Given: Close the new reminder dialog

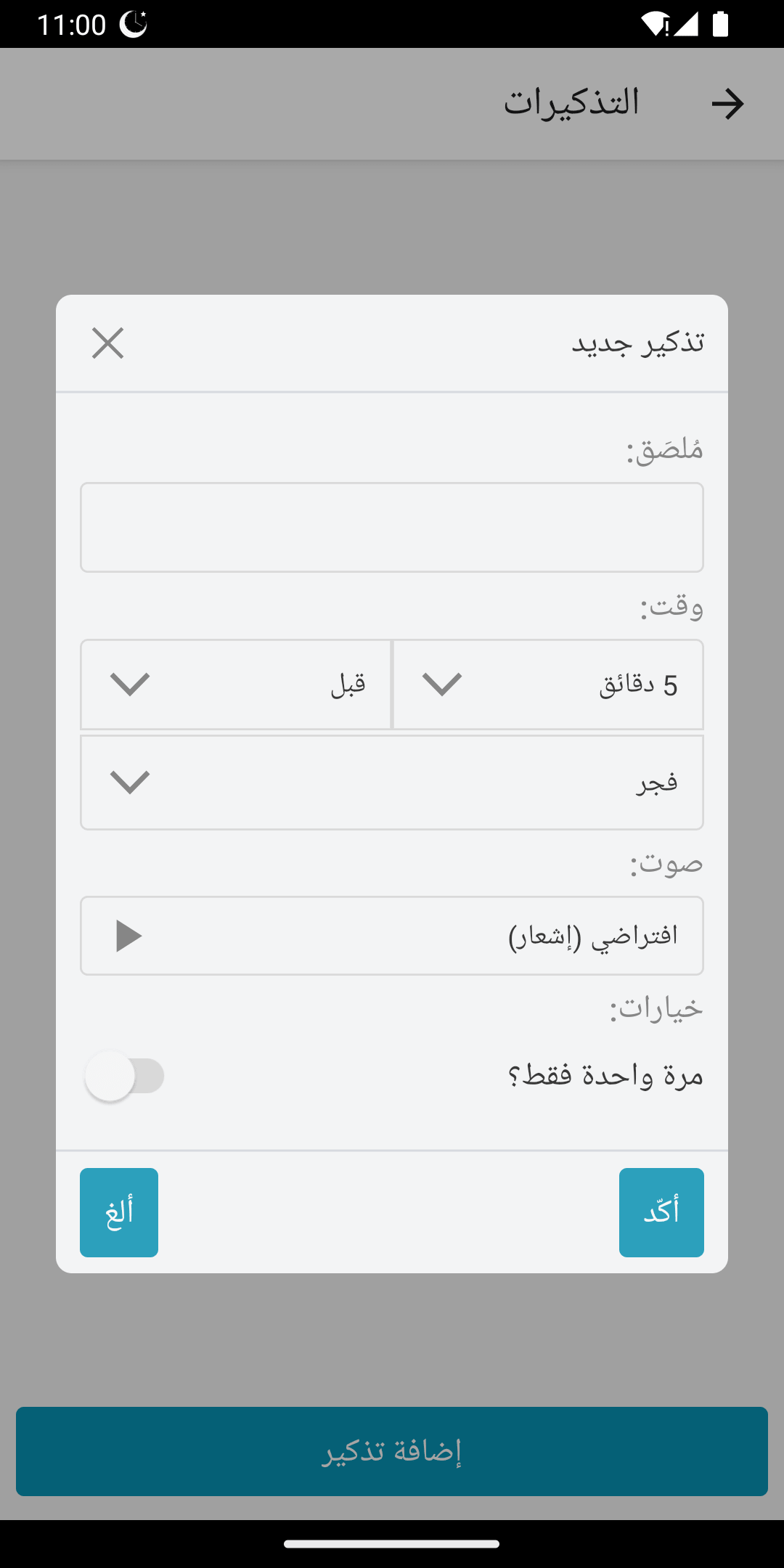Looking at the screenshot, I should pyautogui.click(x=107, y=343).
